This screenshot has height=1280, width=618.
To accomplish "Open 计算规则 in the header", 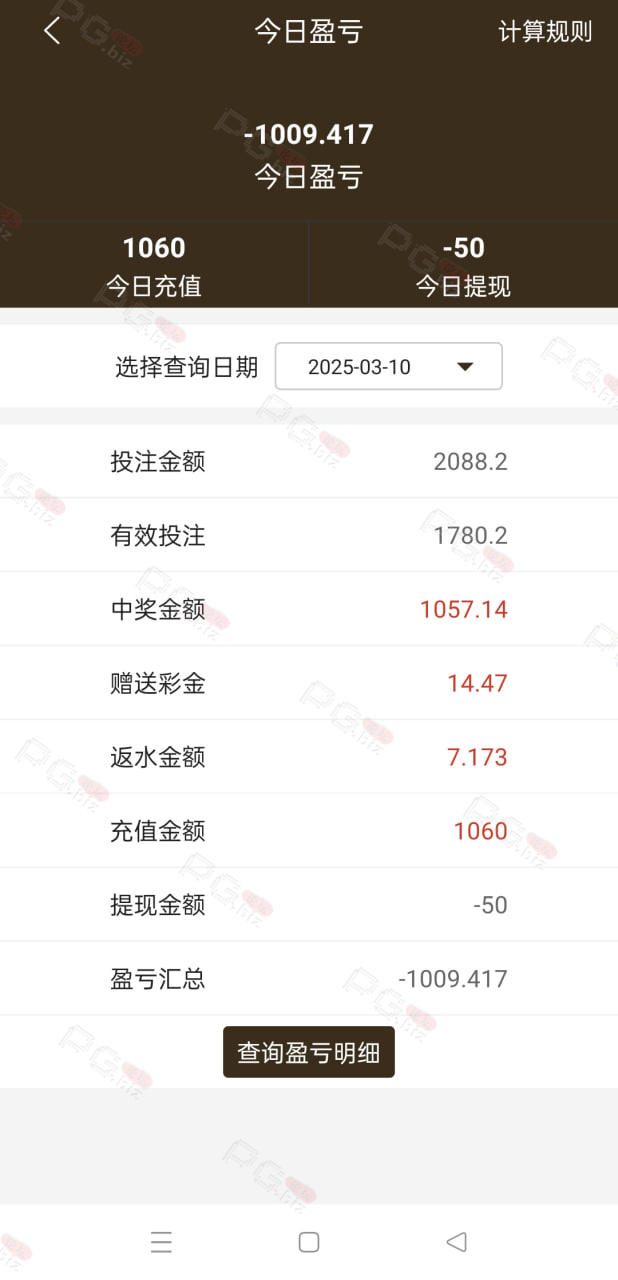I will (x=545, y=31).
